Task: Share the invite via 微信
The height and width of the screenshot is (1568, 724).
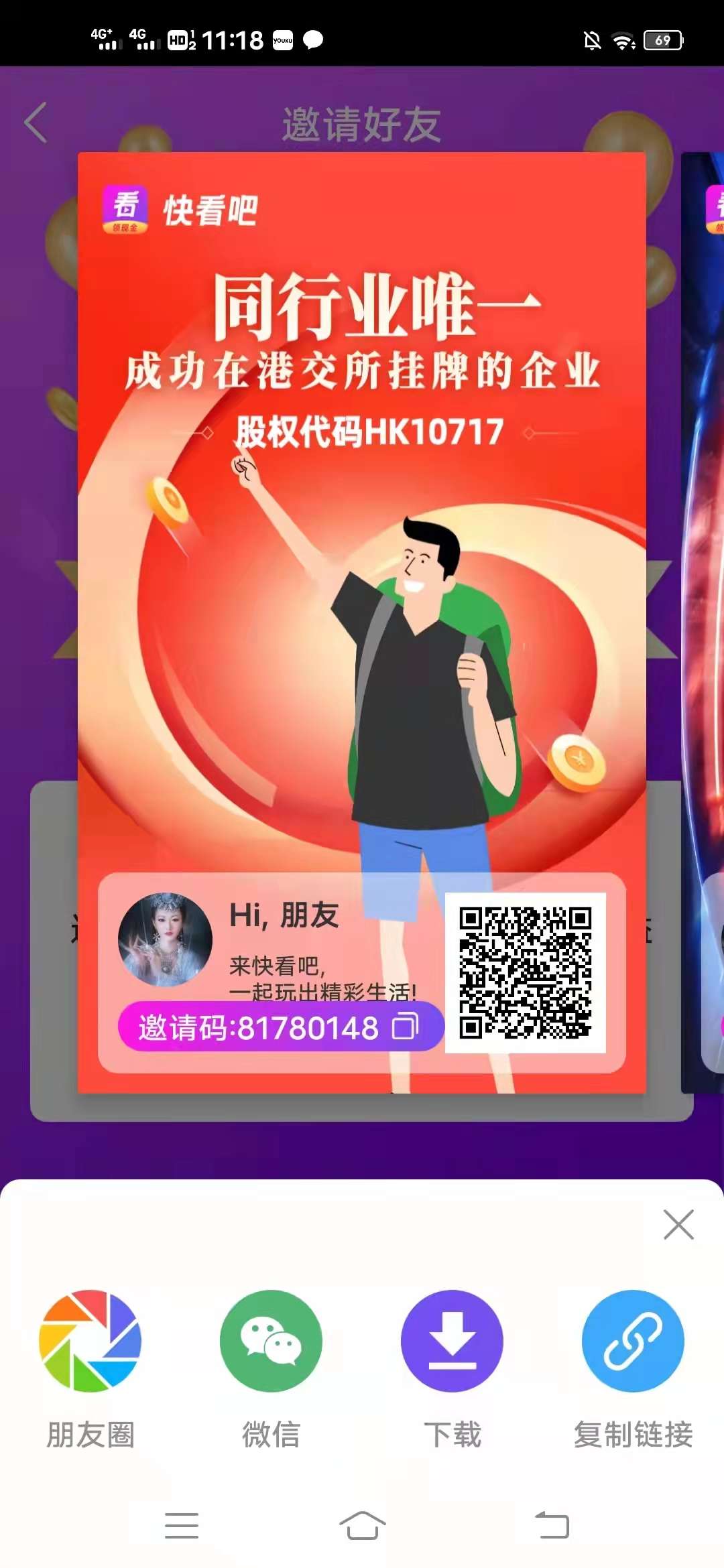Action: 271,1341
